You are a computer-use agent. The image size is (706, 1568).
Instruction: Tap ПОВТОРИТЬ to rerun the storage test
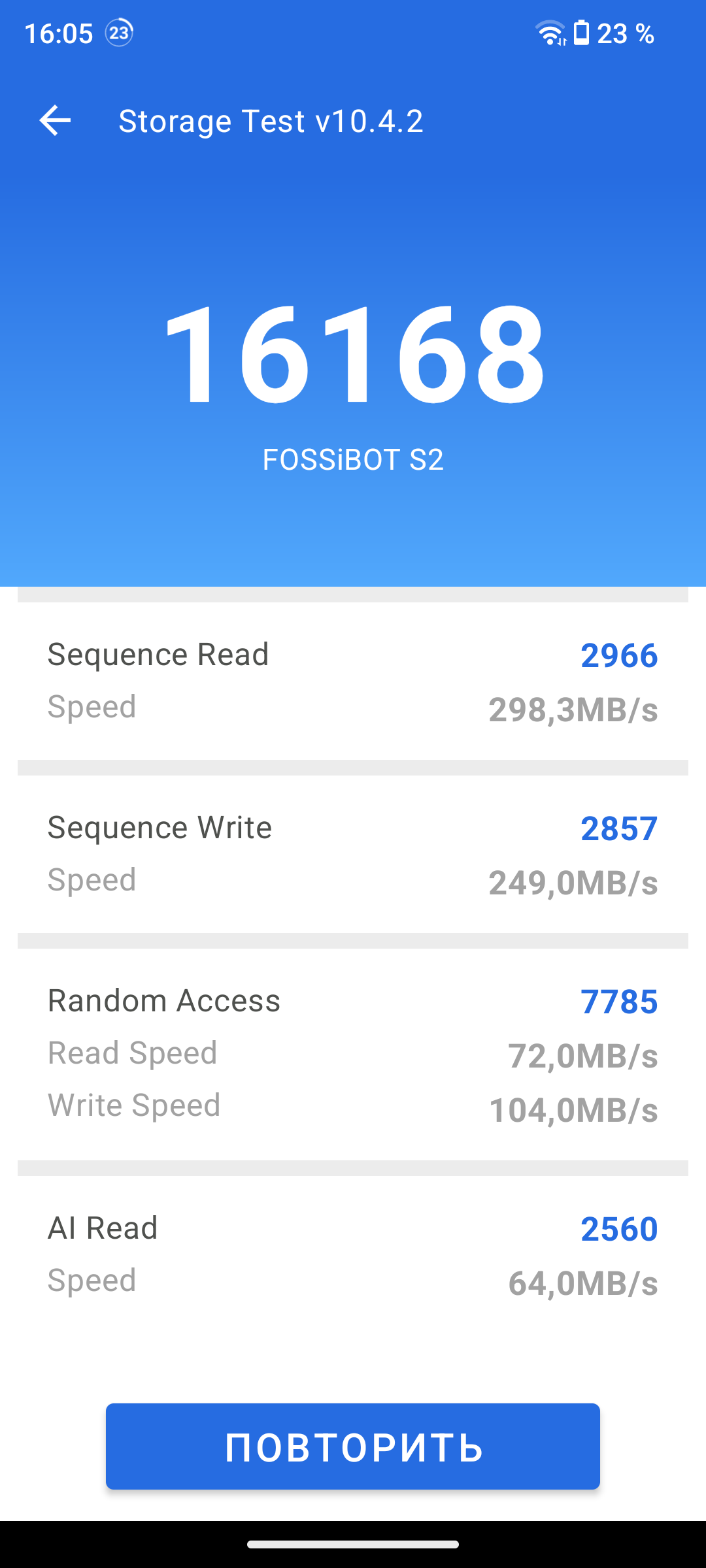(353, 1446)
